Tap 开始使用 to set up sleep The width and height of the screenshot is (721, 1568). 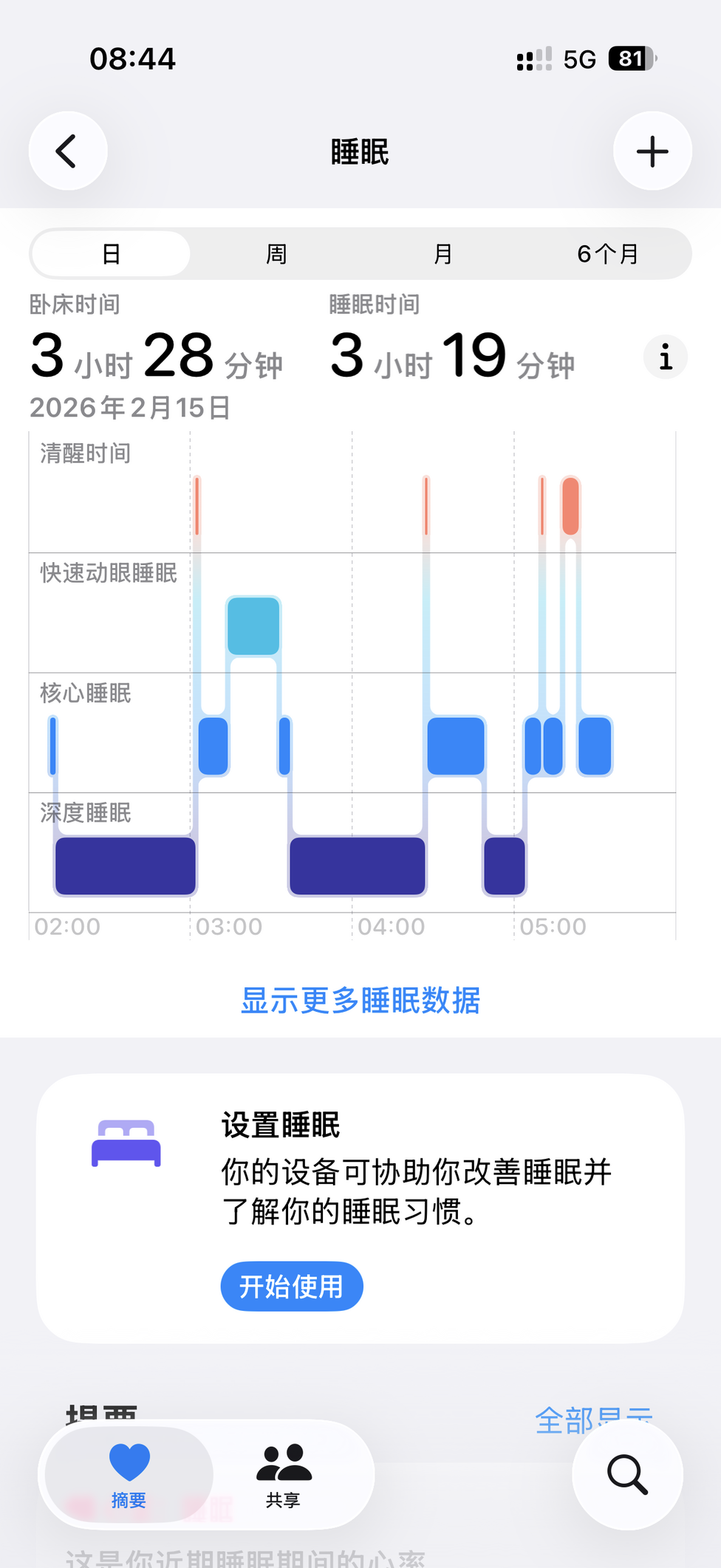point(292,1287)
